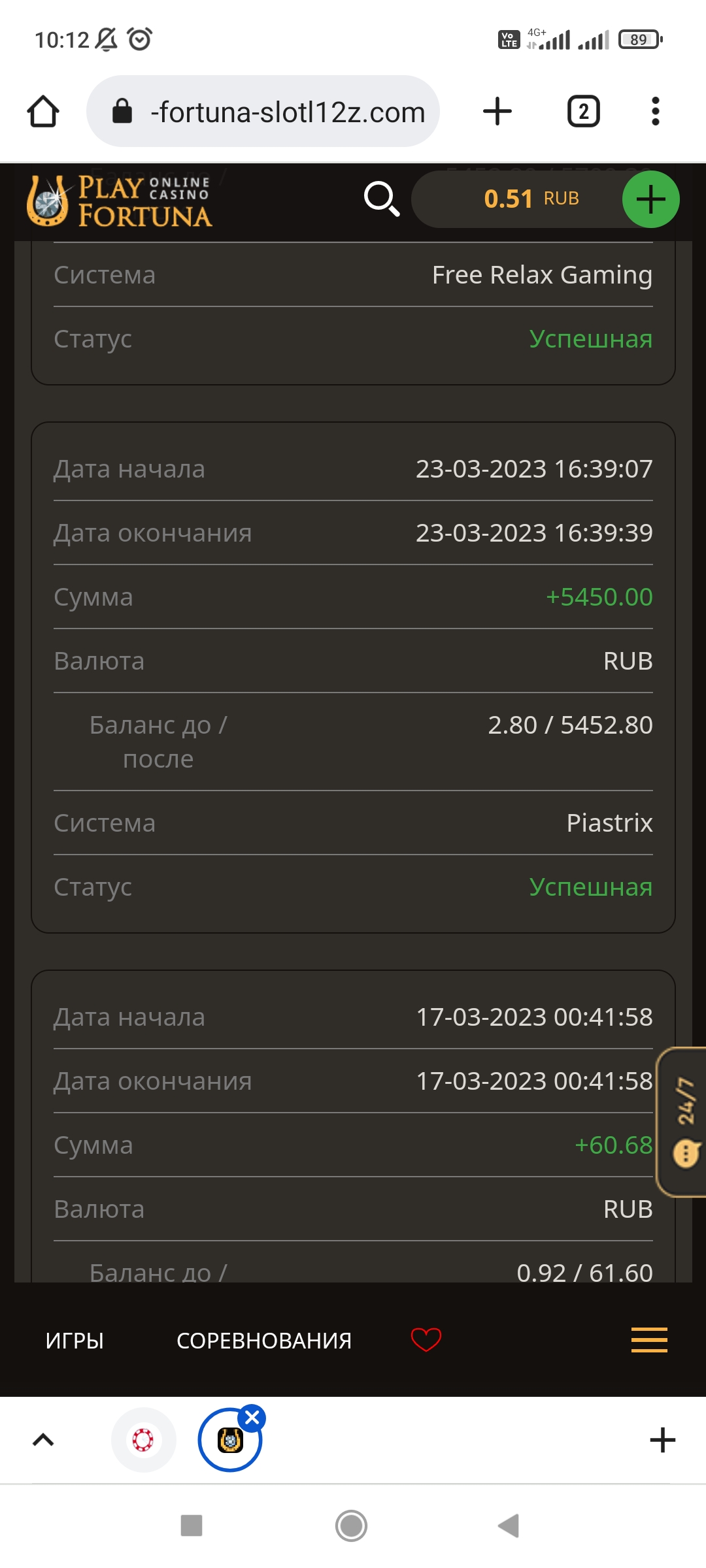Tap the green plus deposit button
The height and width of the screenshot is (1568, 706).
pyautogui.click(x=650, y=199)
